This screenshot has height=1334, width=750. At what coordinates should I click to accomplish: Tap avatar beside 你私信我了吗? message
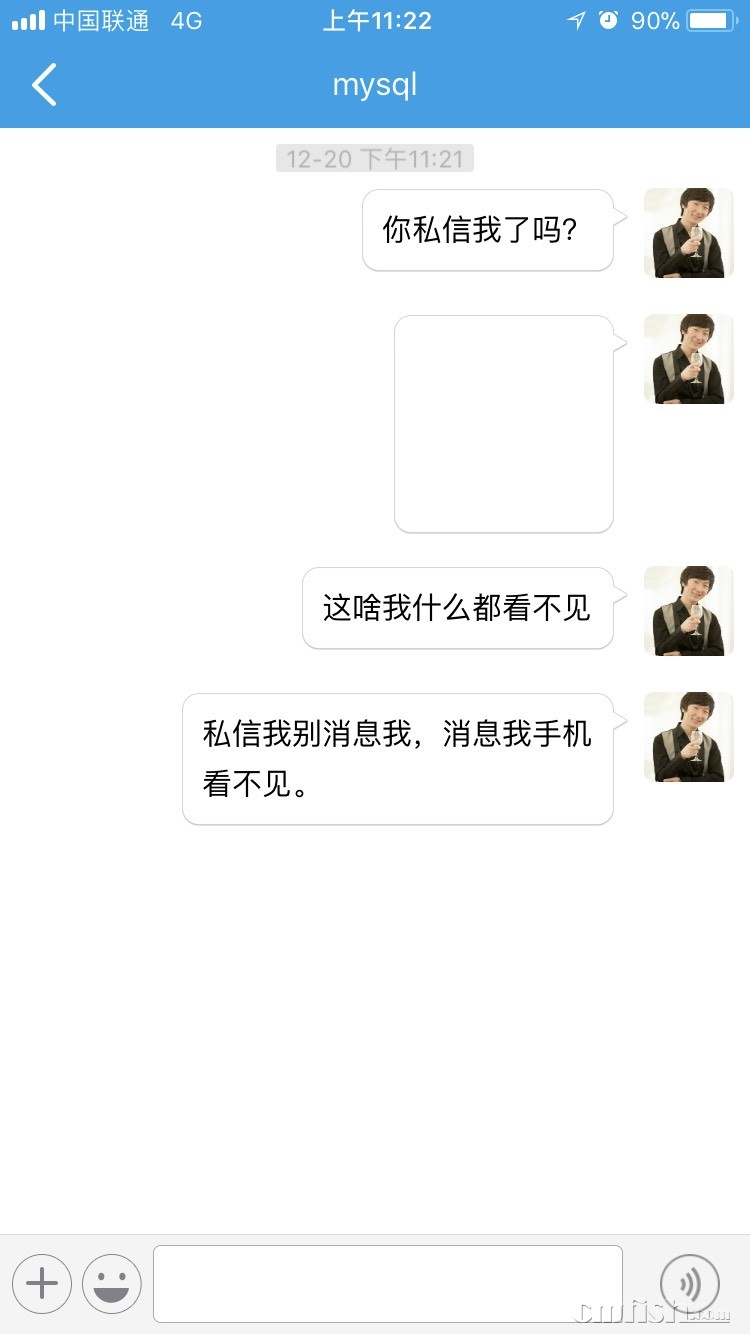click(x=688, y=232)
